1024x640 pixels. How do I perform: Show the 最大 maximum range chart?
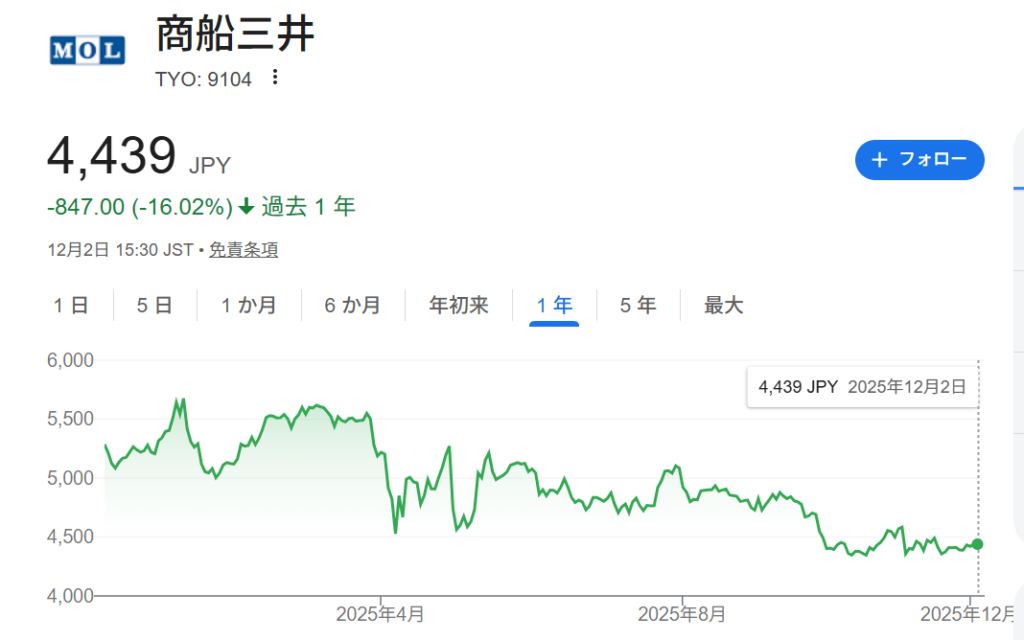723,306
